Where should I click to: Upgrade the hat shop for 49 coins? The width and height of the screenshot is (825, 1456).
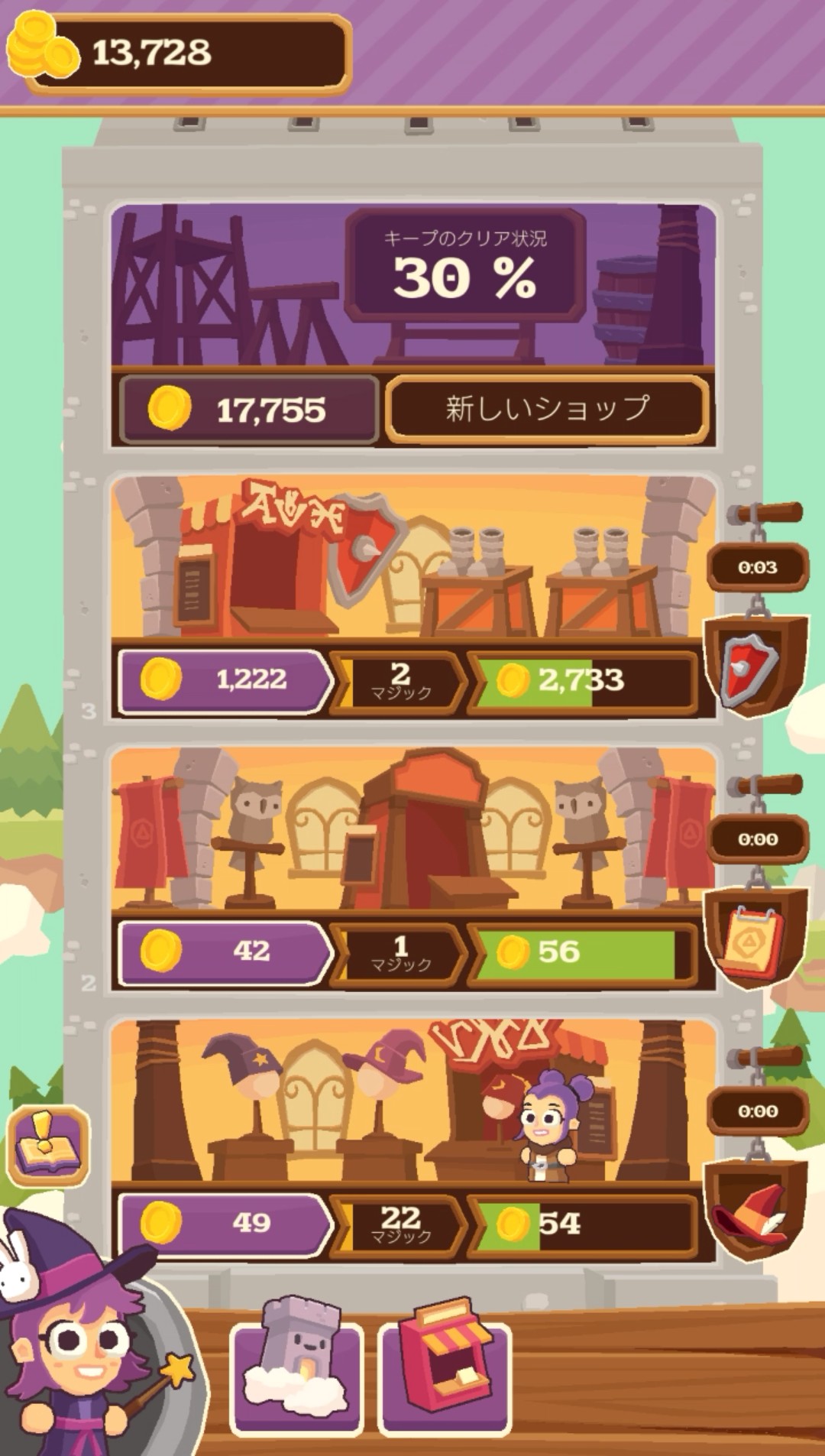point(223,1223)
